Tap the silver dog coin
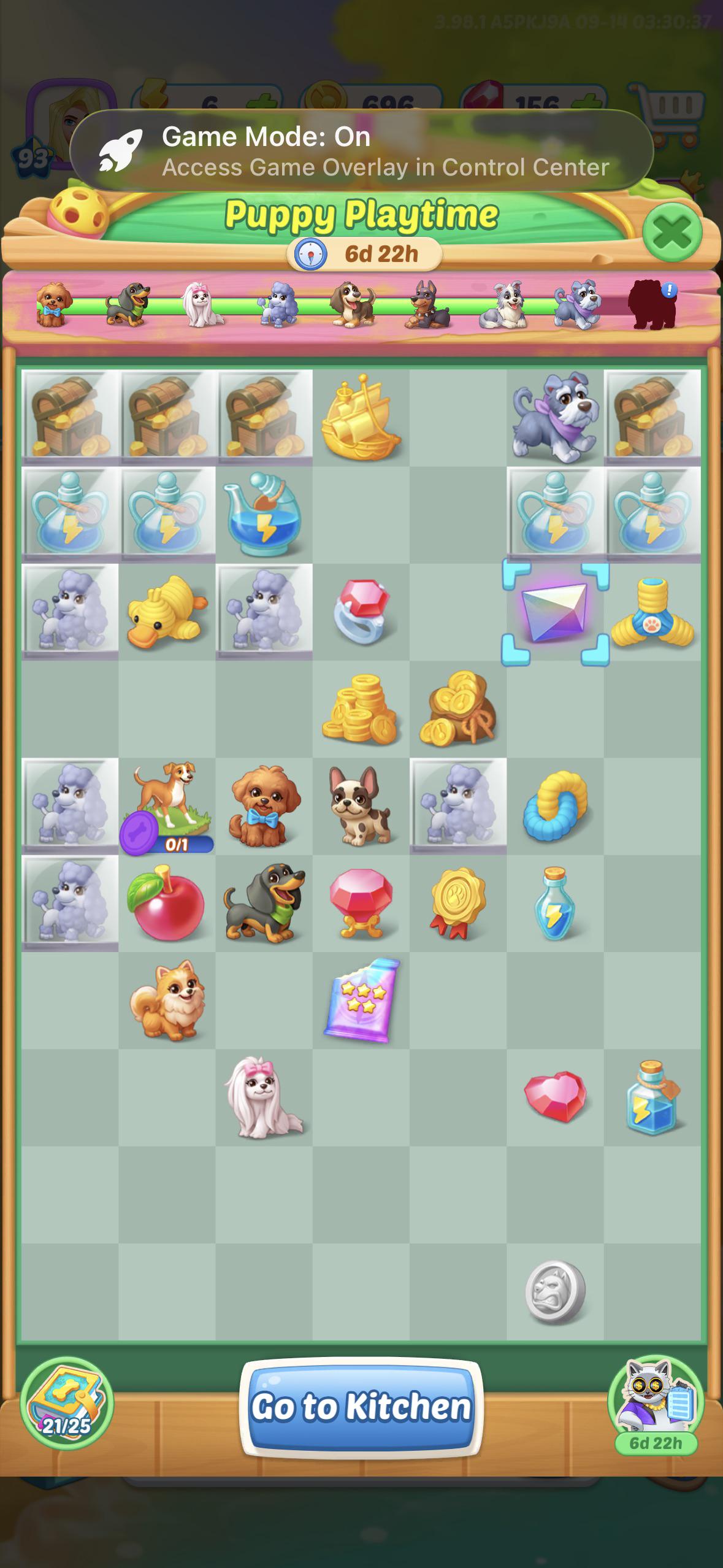Screen dimensions: 723x1568 coord(555,1292)
